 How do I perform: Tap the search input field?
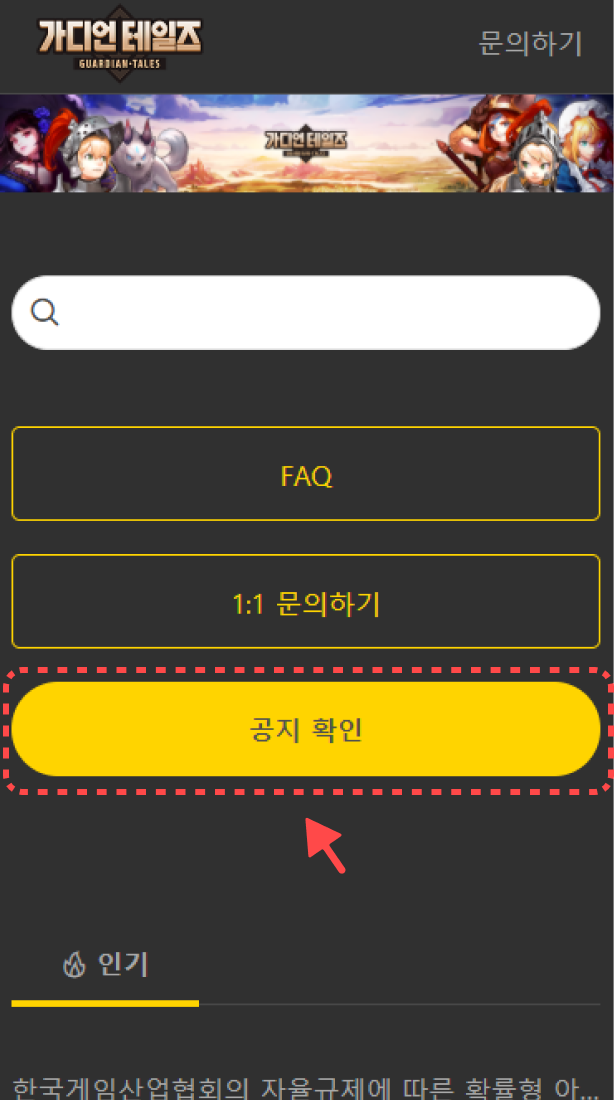pyautogui.click(x=306, y=312)
